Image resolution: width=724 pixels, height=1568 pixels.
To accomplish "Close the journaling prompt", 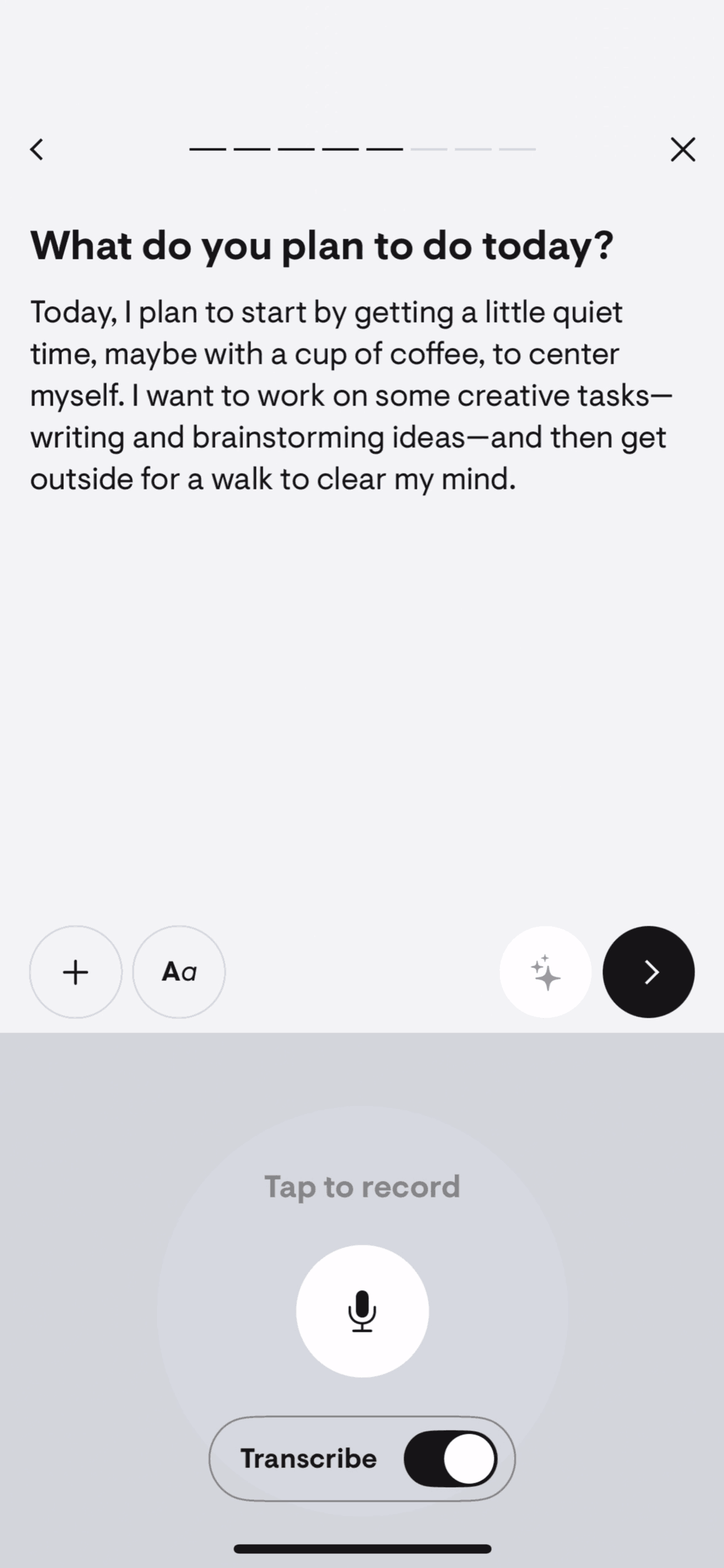I will tap(682, 149).
